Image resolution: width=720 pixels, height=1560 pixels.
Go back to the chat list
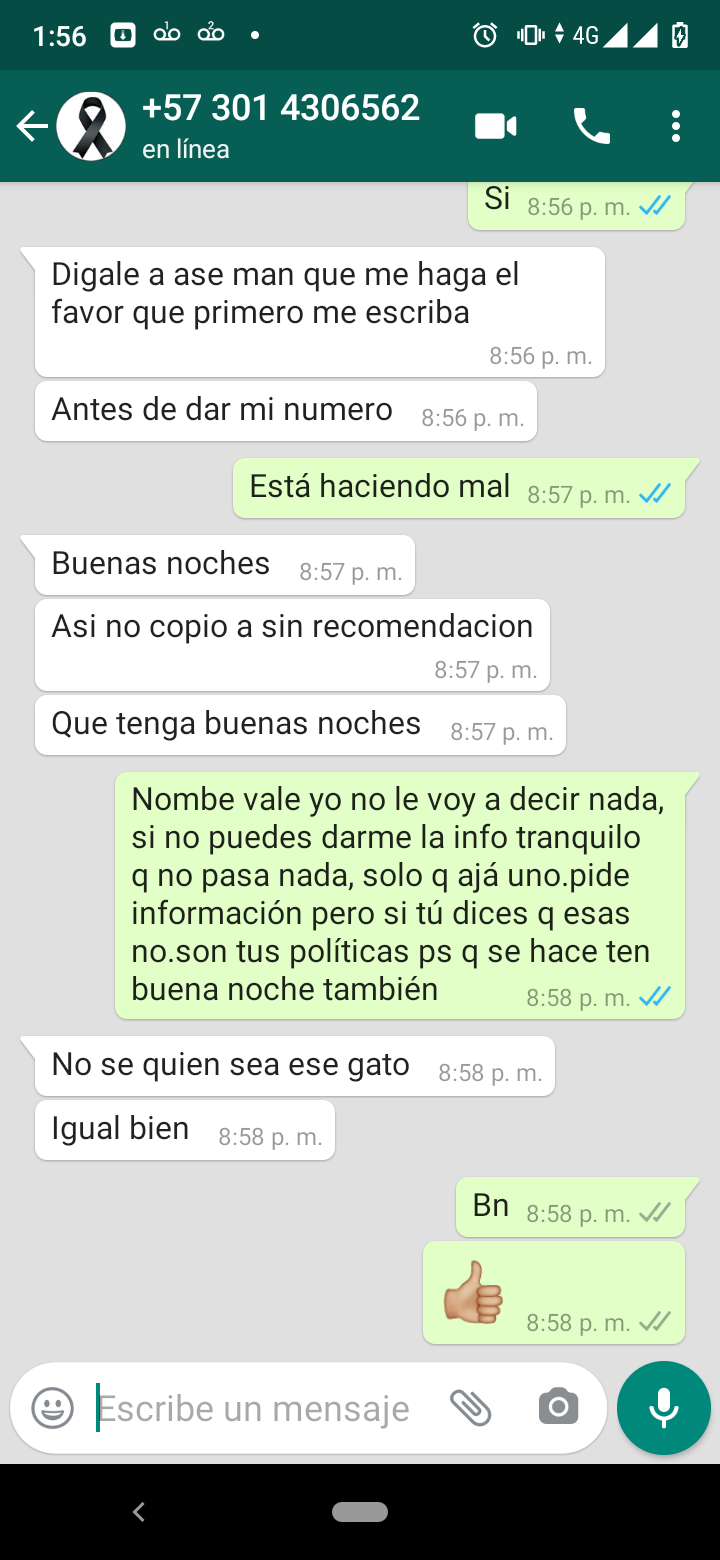32,127
